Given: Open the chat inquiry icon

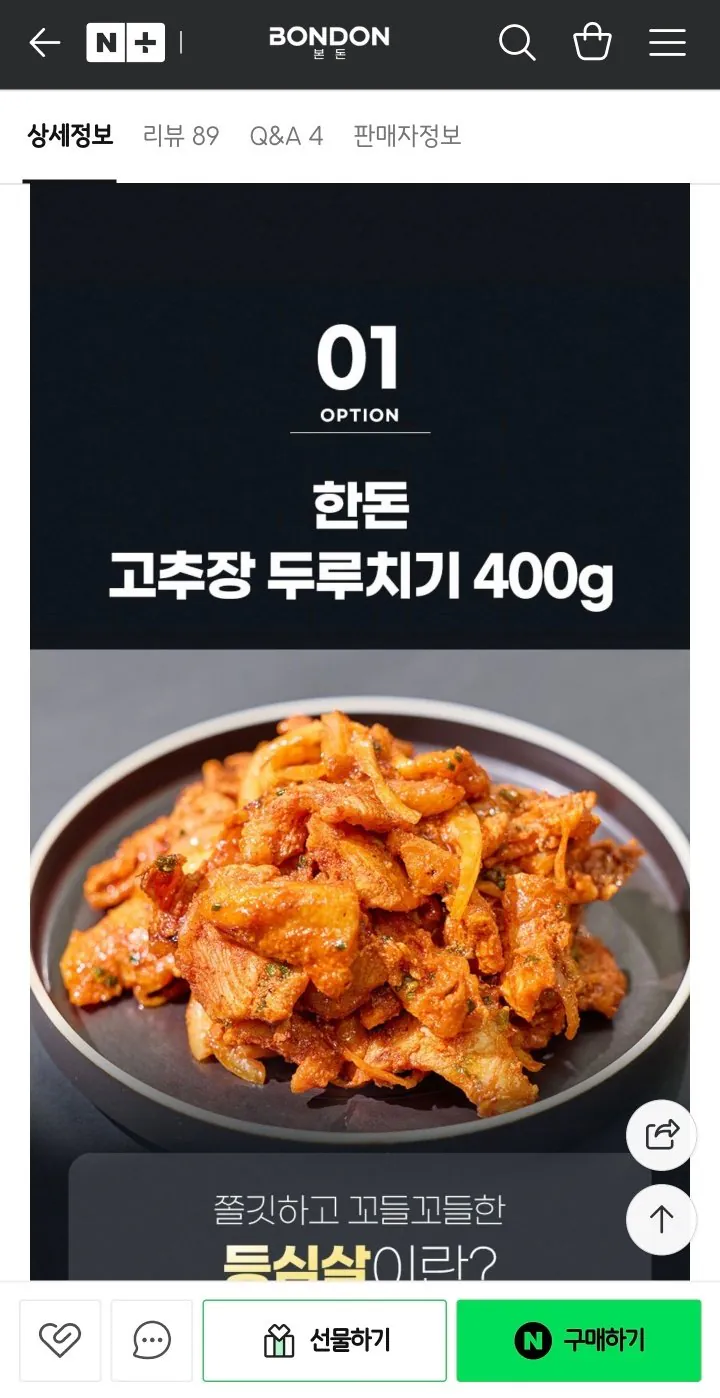Looking at the screenshot, I should coord(151,1340).
